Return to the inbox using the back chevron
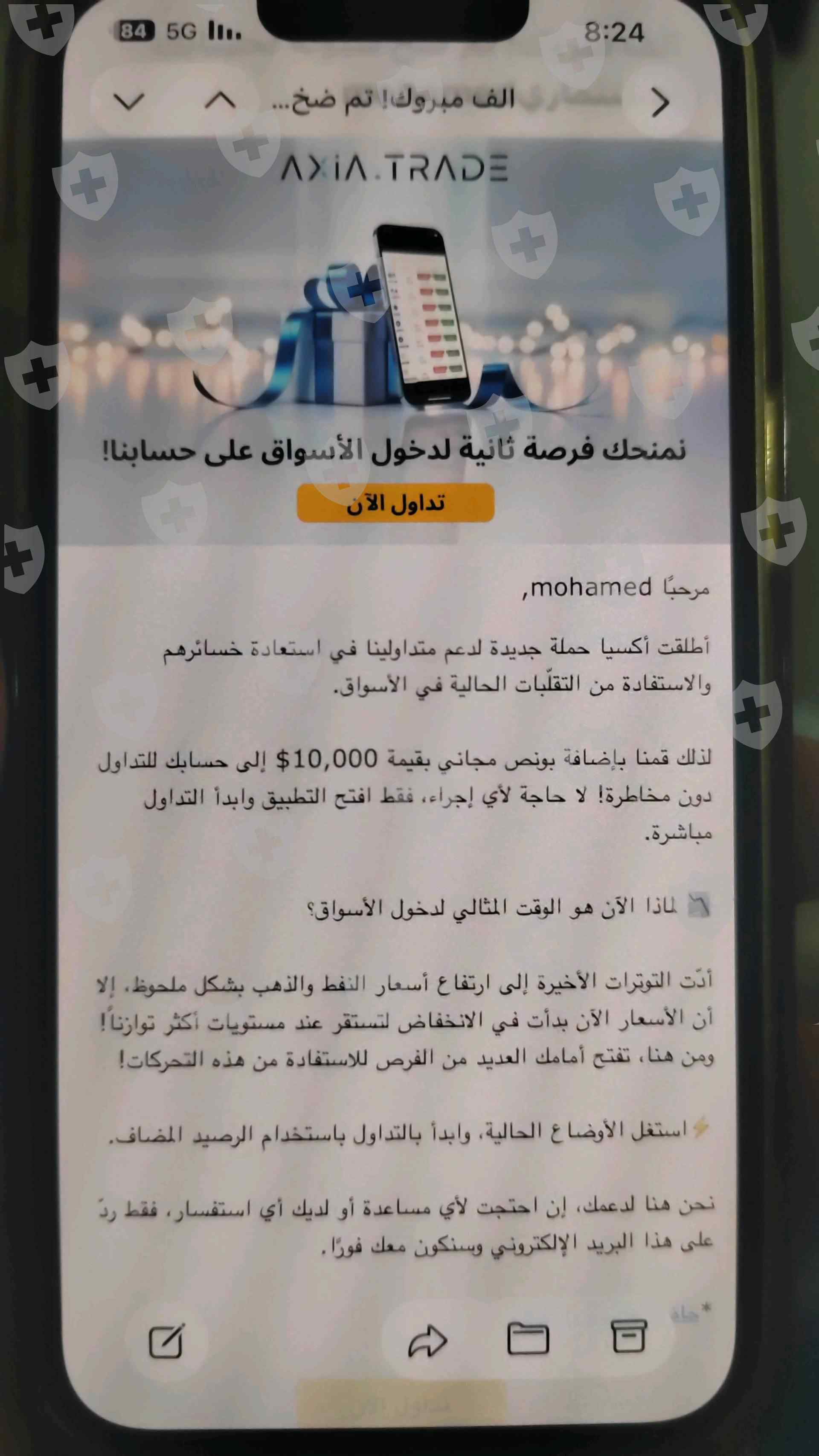Image resolution: width=819 pixels, height=1456 pixels. point(659,103)
